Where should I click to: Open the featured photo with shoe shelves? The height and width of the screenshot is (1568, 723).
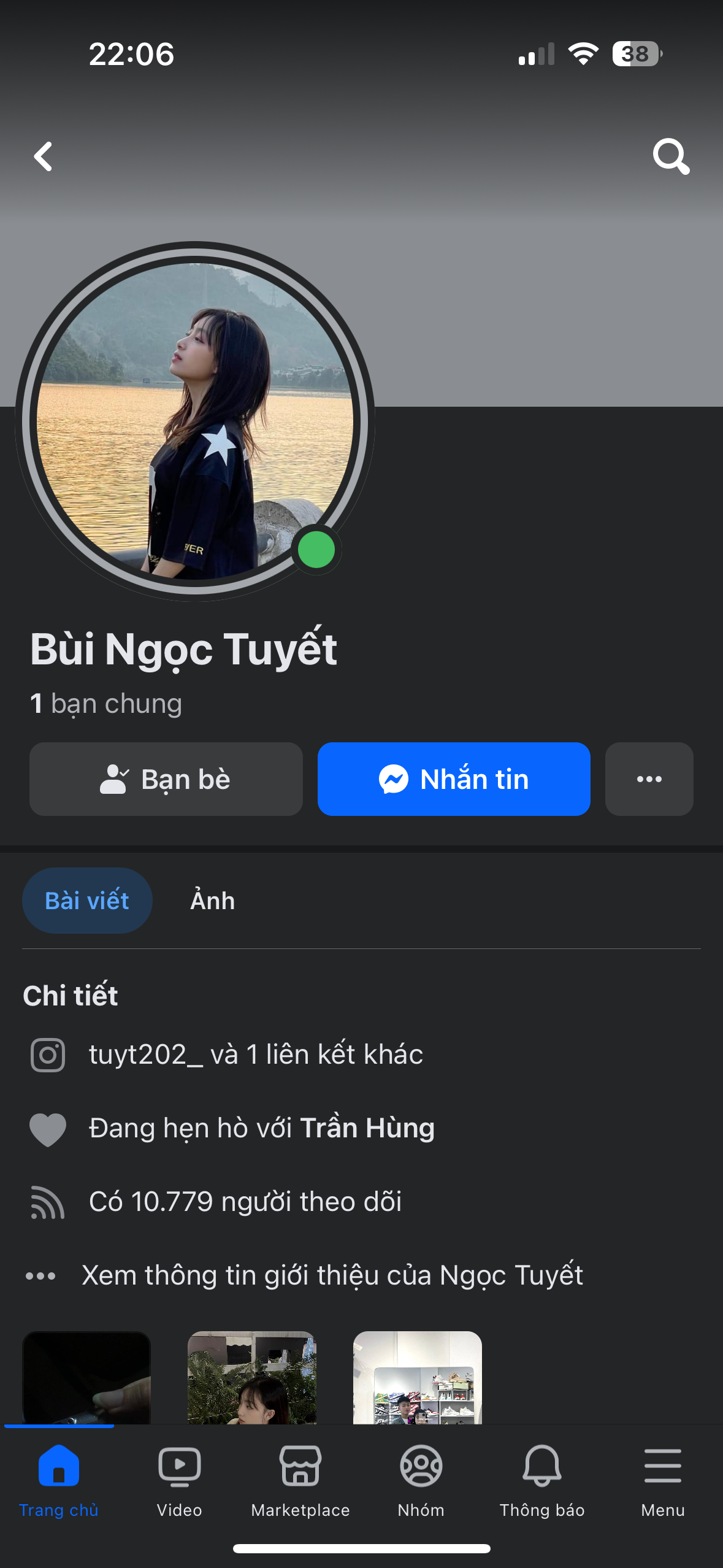coord(418,1377)
